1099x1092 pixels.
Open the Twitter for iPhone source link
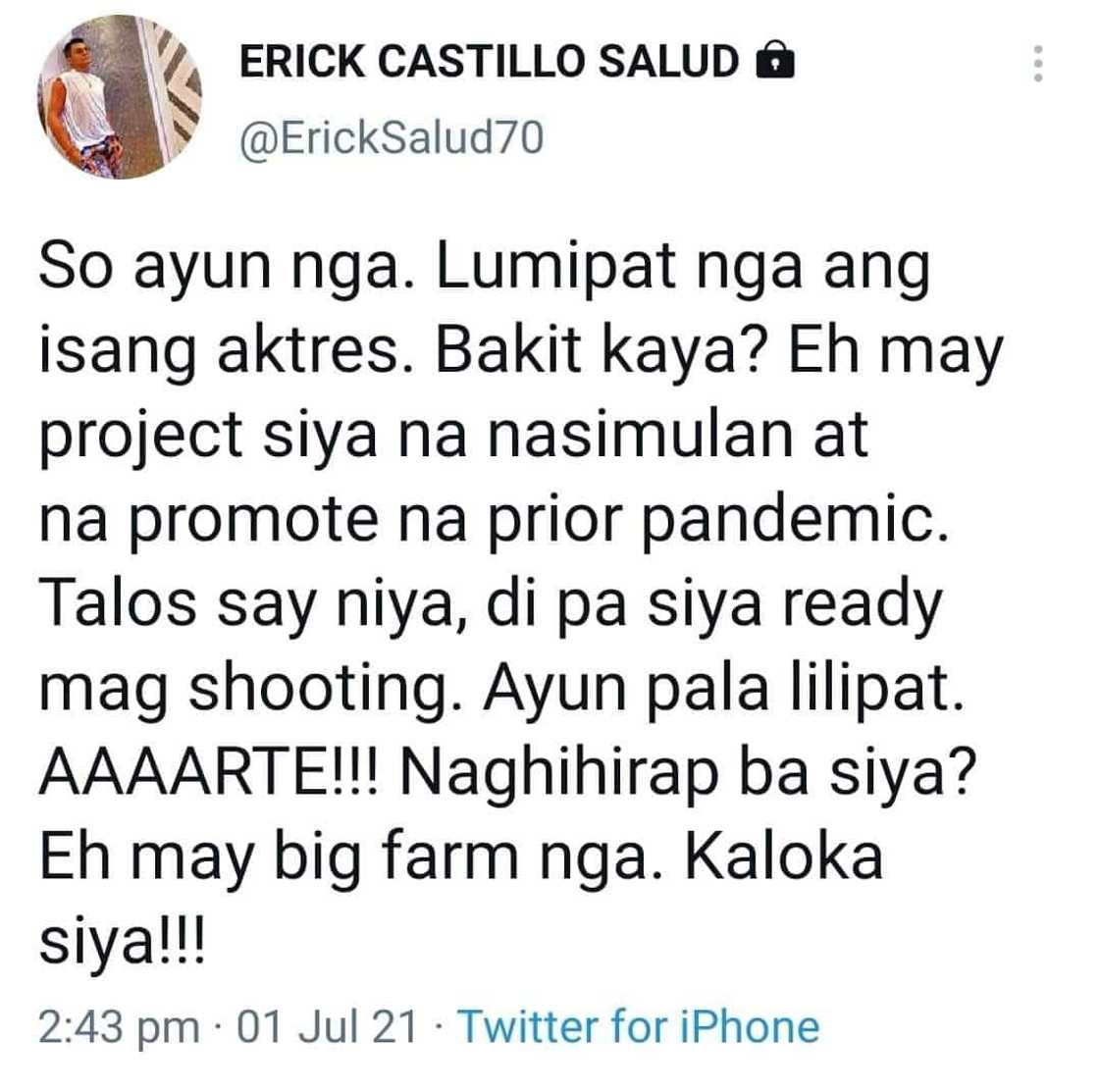click(639, 1027)
